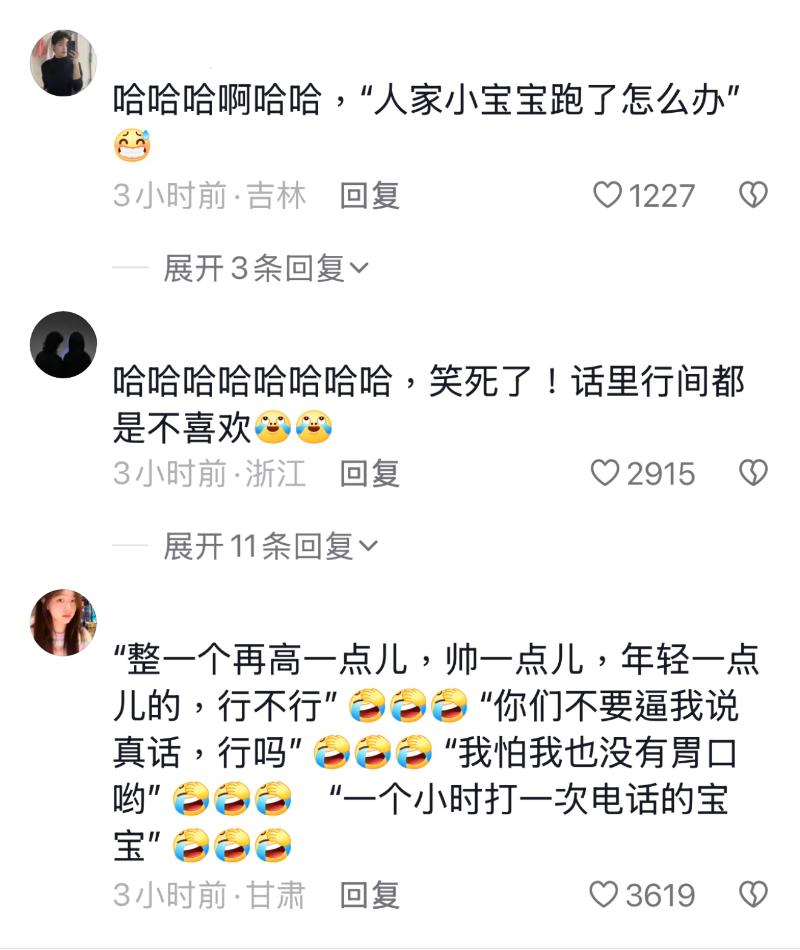Dislike the 浙江 comment
This screenshot has width=800, height=950.
[752, 473]
